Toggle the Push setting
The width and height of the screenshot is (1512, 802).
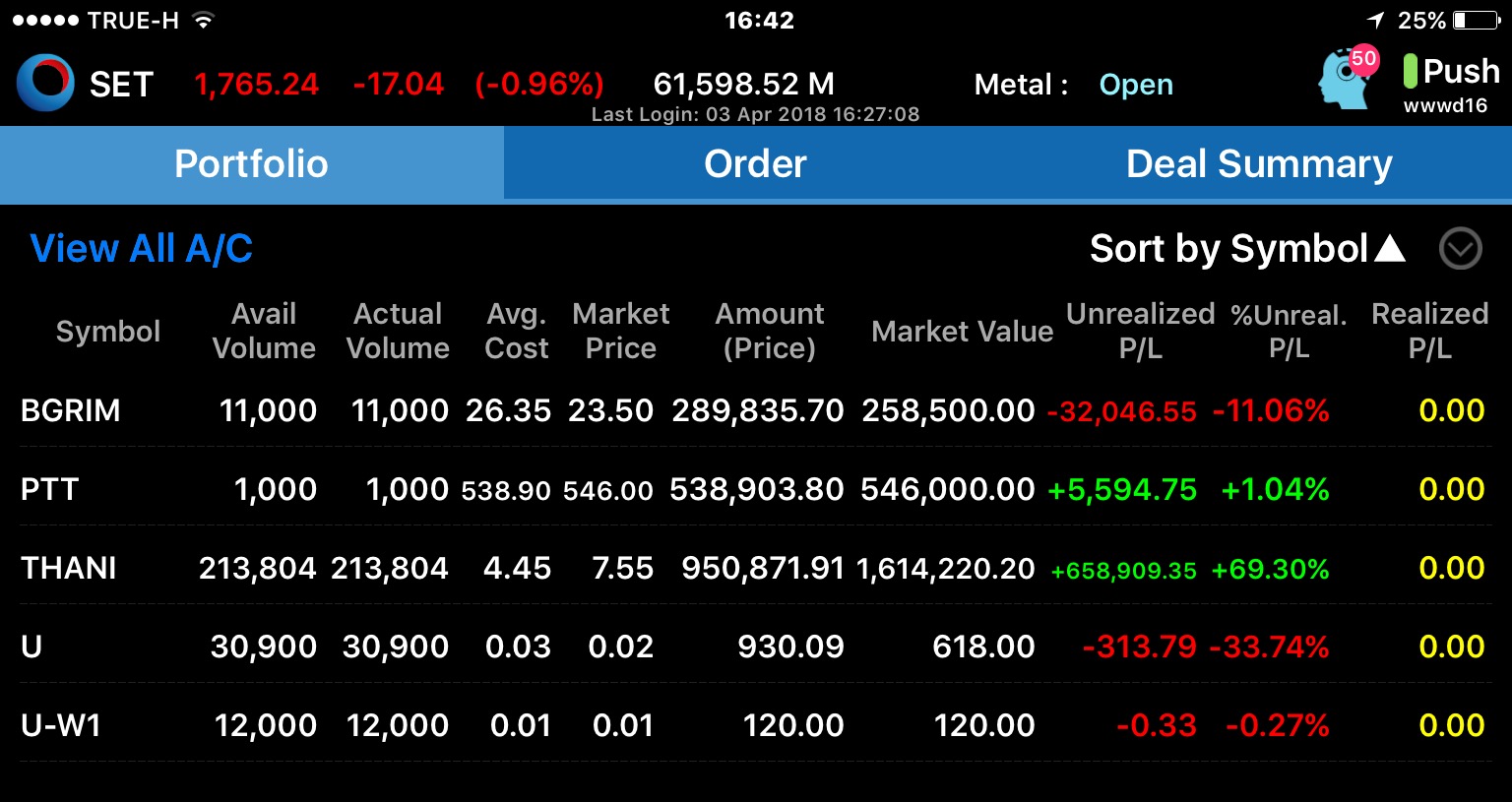coord(1450,72)
